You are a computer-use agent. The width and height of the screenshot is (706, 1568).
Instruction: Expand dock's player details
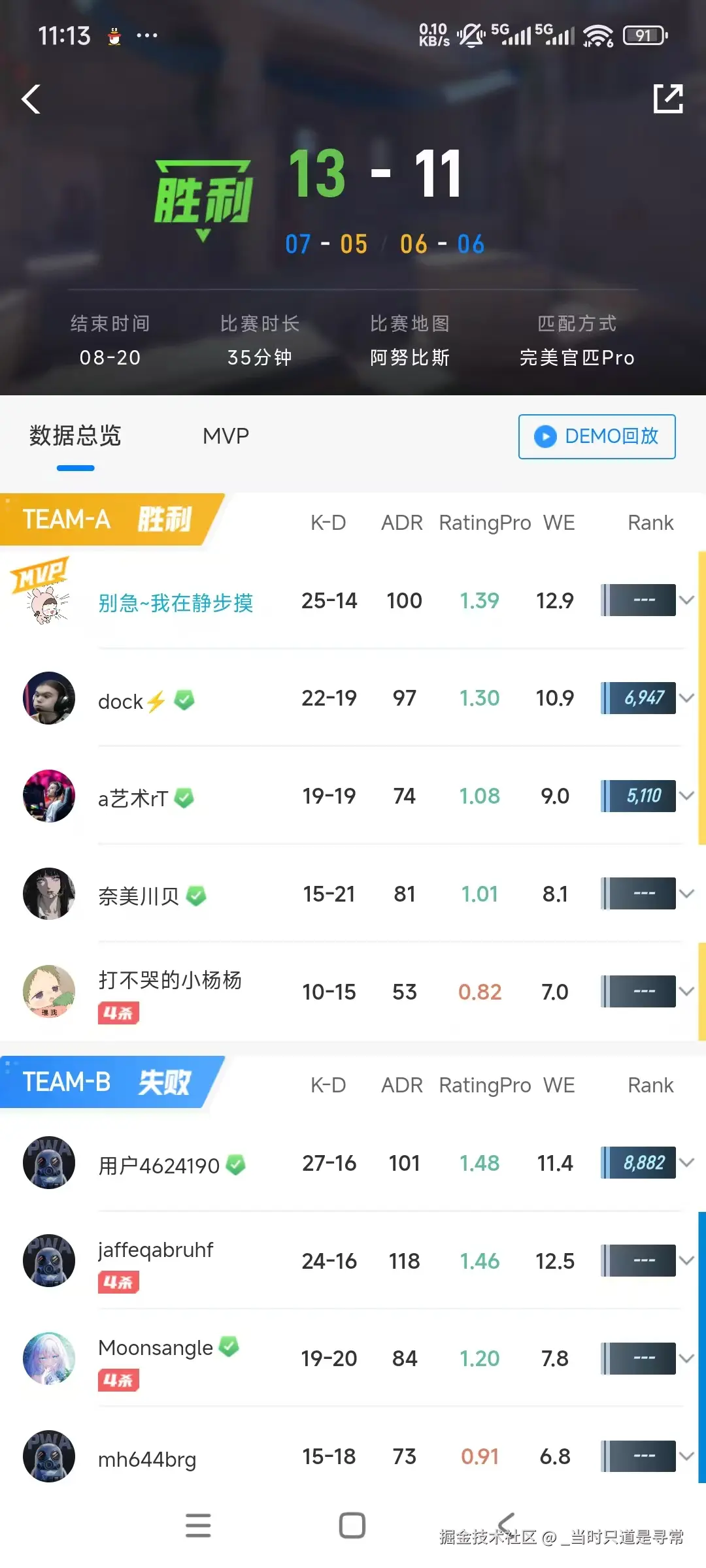(x=686, y=698)
